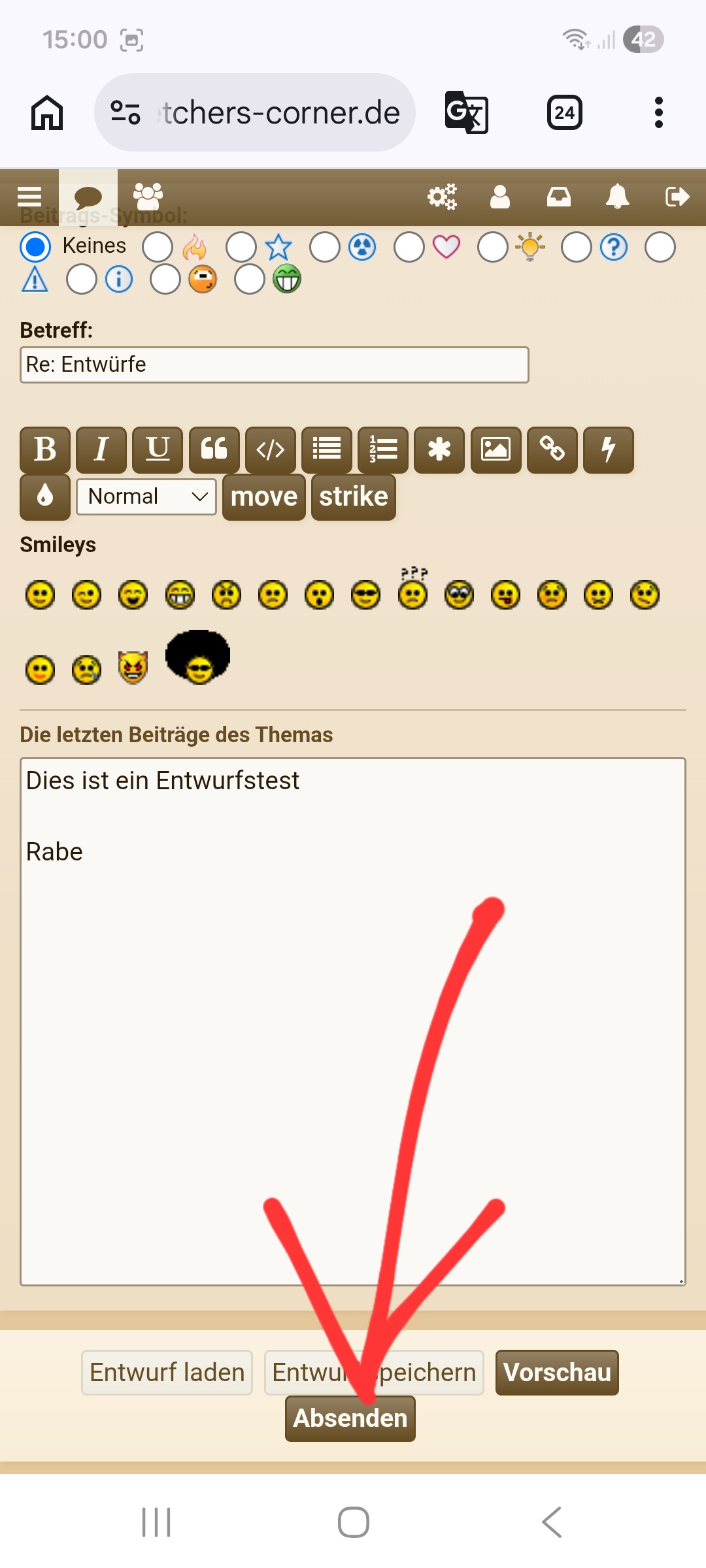Go back with the system back button
Image resolution: width=706 pixels, height=1568 pixels.
pyautogui.click(x=552, y=1522)
